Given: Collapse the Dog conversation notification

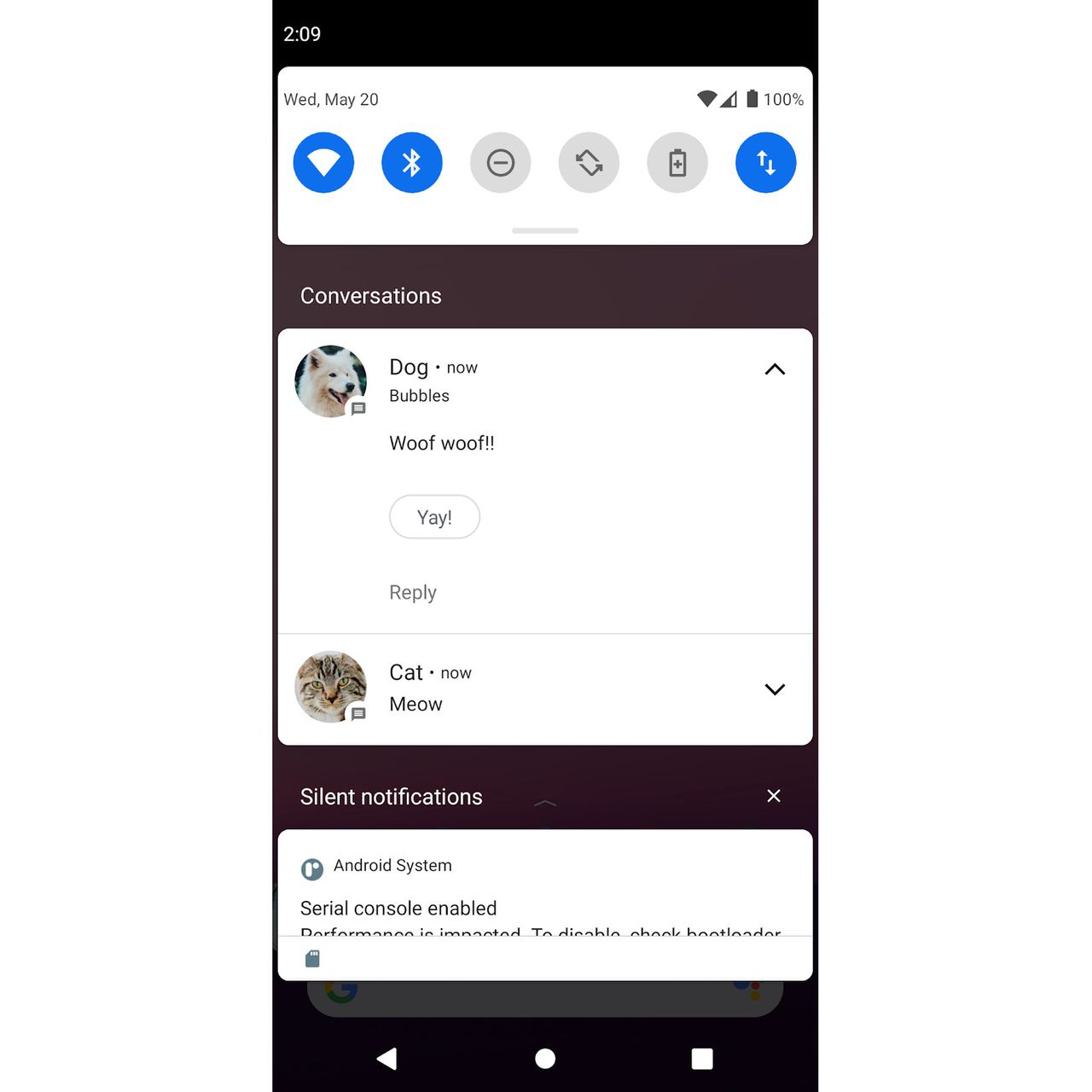Looking at the screenshot, I should pos(774,369).
